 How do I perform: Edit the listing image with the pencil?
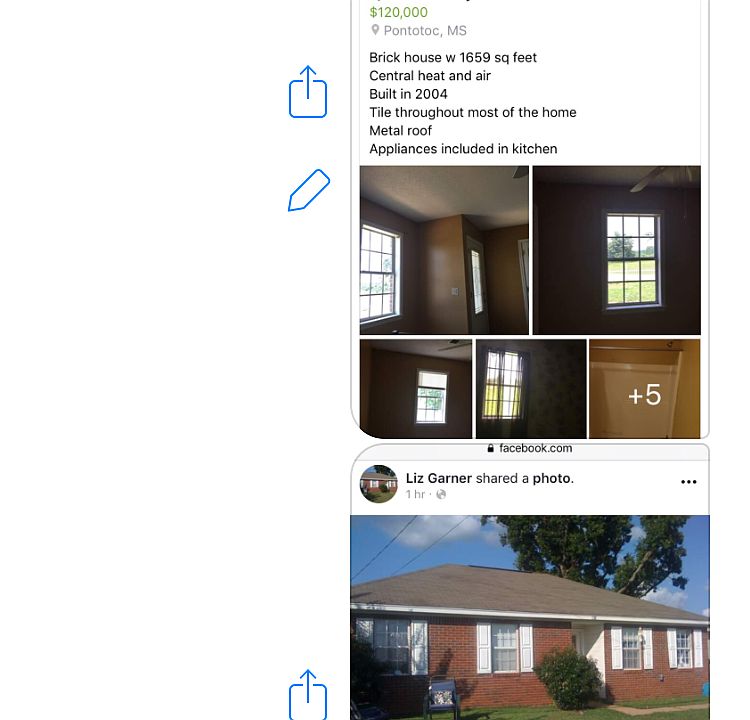point(308,190)
